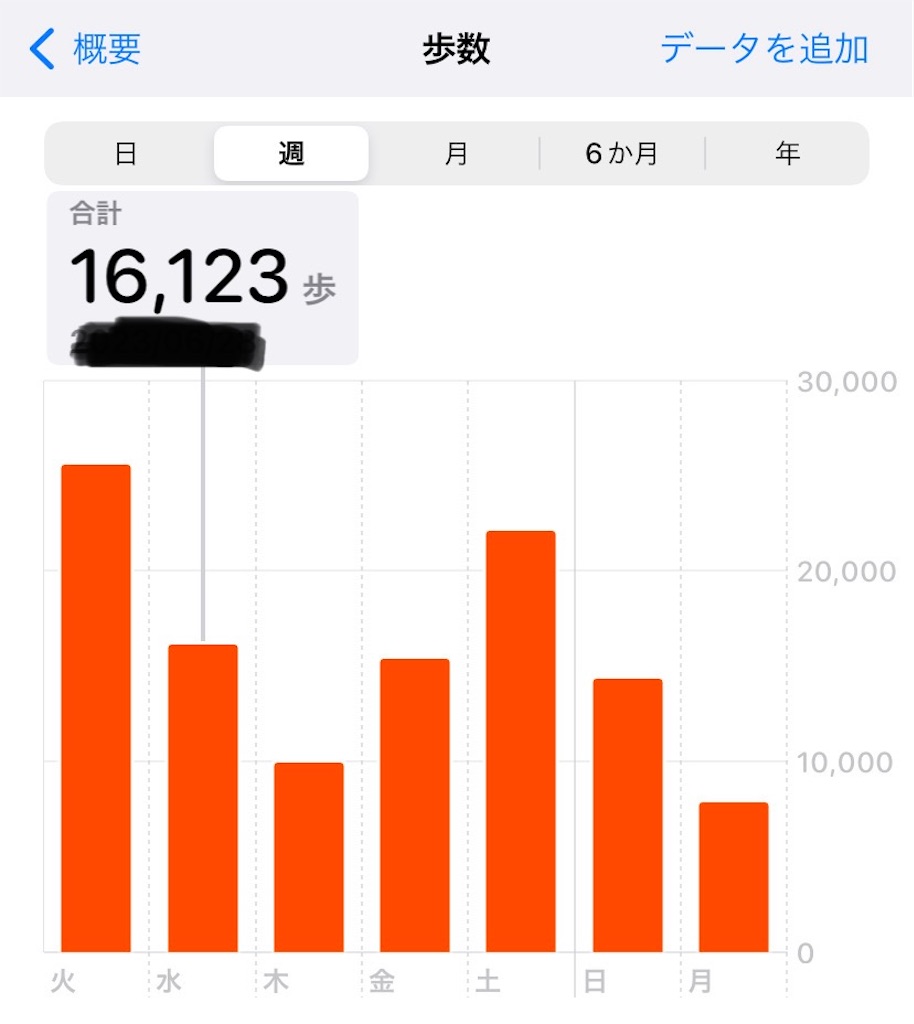Select the 水 bar in the chart
Image resolution: width=914 pixels, height=1024 pixels.
point(203,798)
